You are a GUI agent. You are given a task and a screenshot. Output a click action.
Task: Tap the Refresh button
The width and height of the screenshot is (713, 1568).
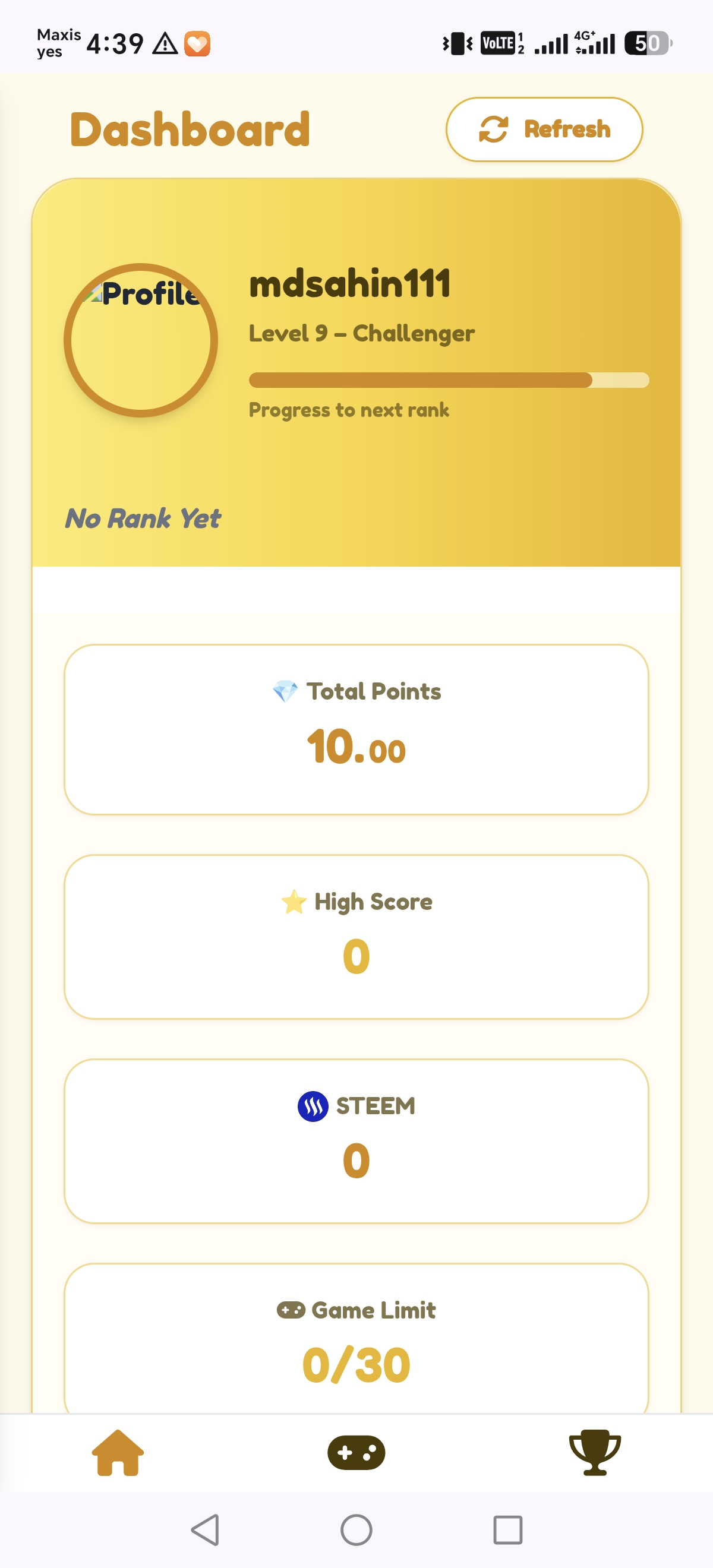544,129
